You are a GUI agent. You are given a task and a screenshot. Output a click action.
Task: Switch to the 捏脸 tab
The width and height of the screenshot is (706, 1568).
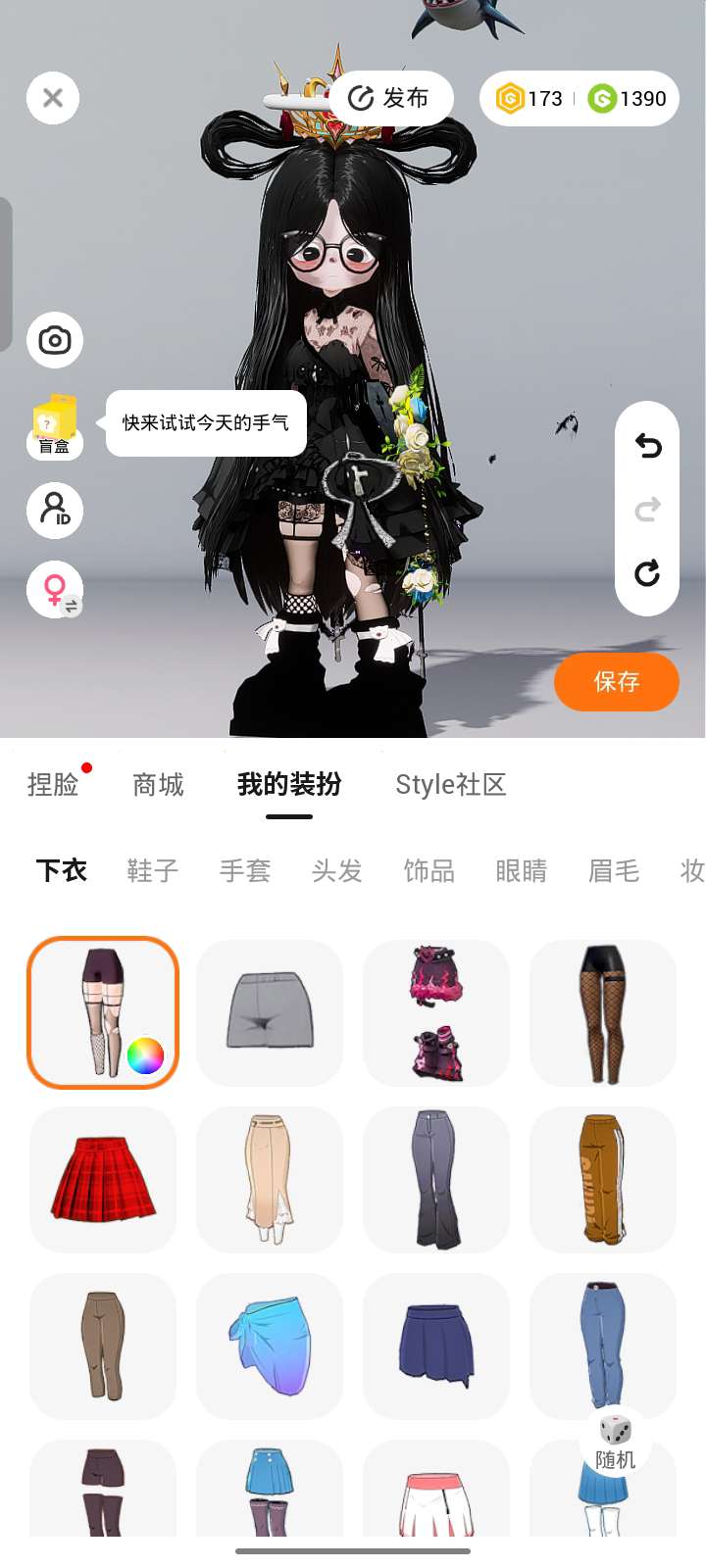coord(53,785)
